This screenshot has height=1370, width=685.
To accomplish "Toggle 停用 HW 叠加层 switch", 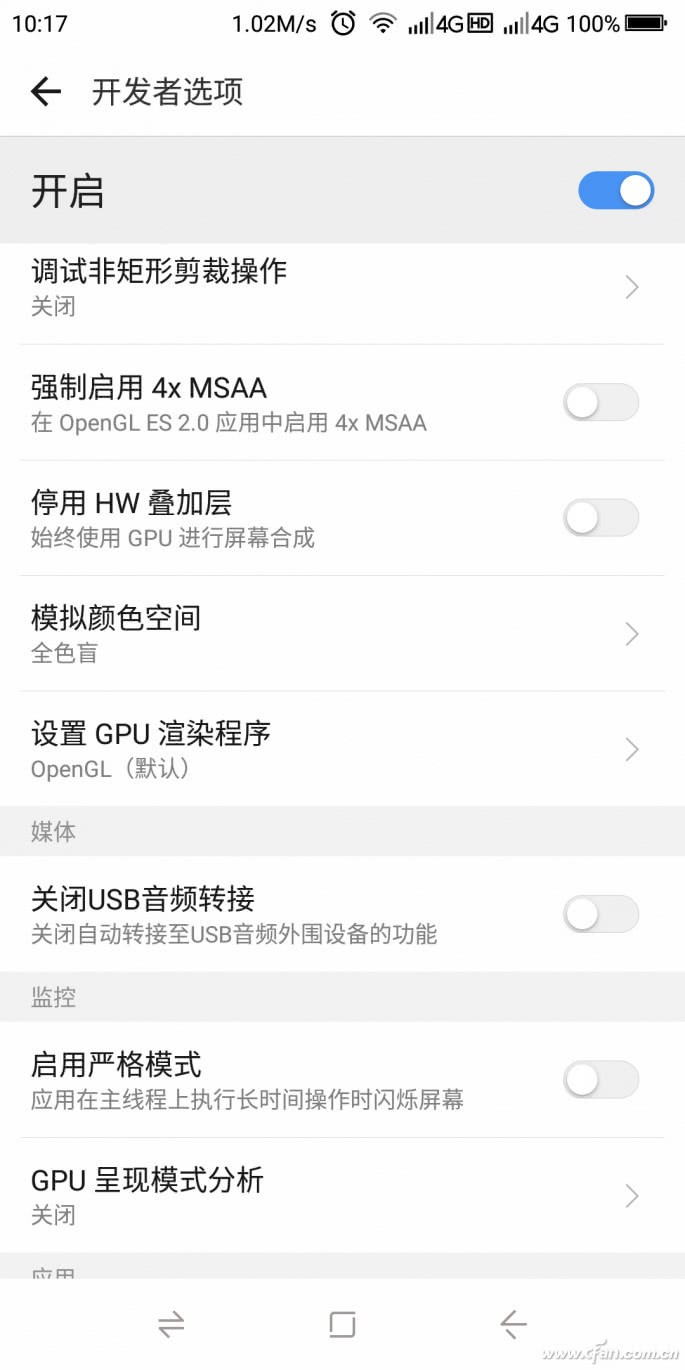I will coord(601,518).
